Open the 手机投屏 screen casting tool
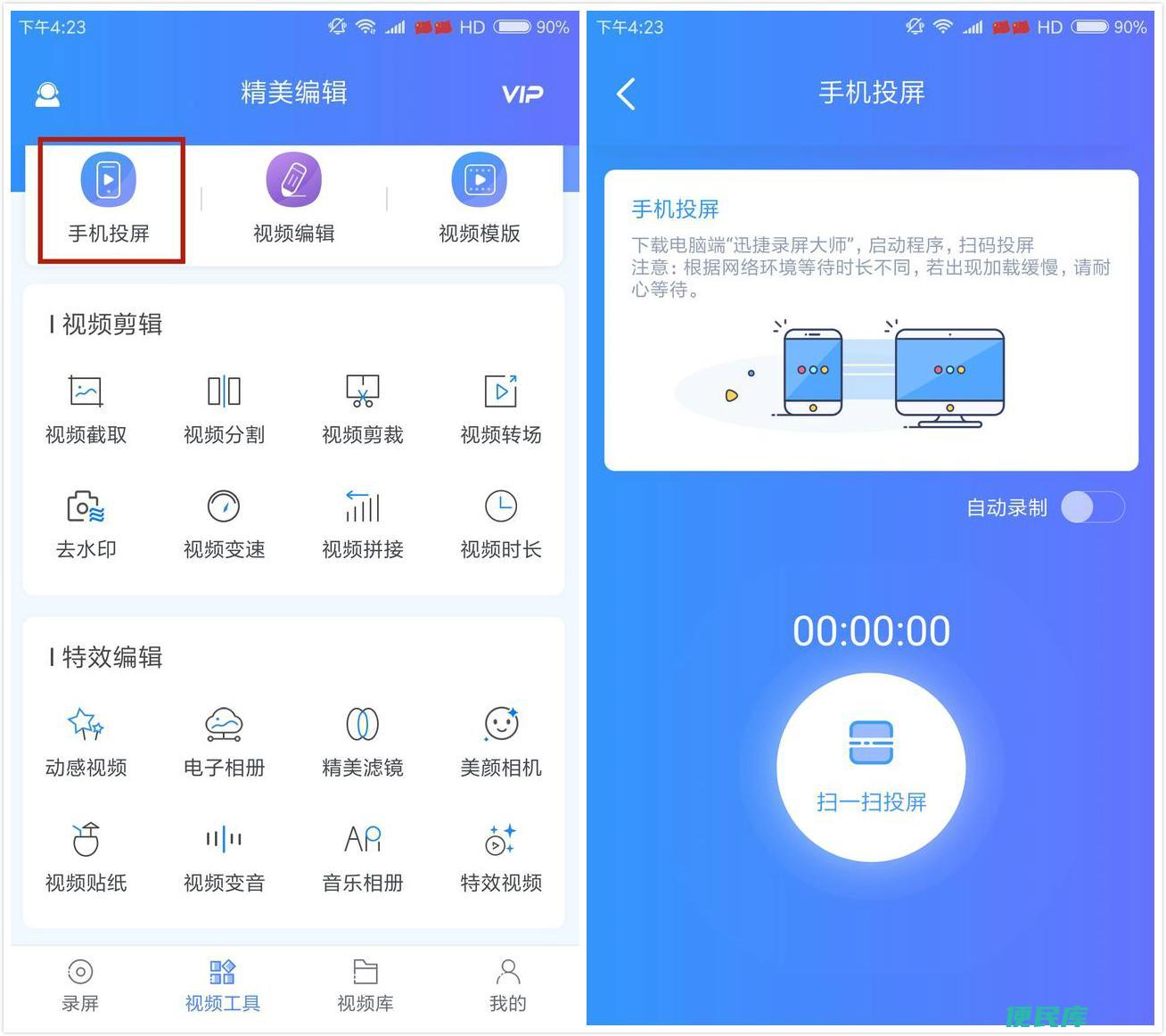 point(109,198)
